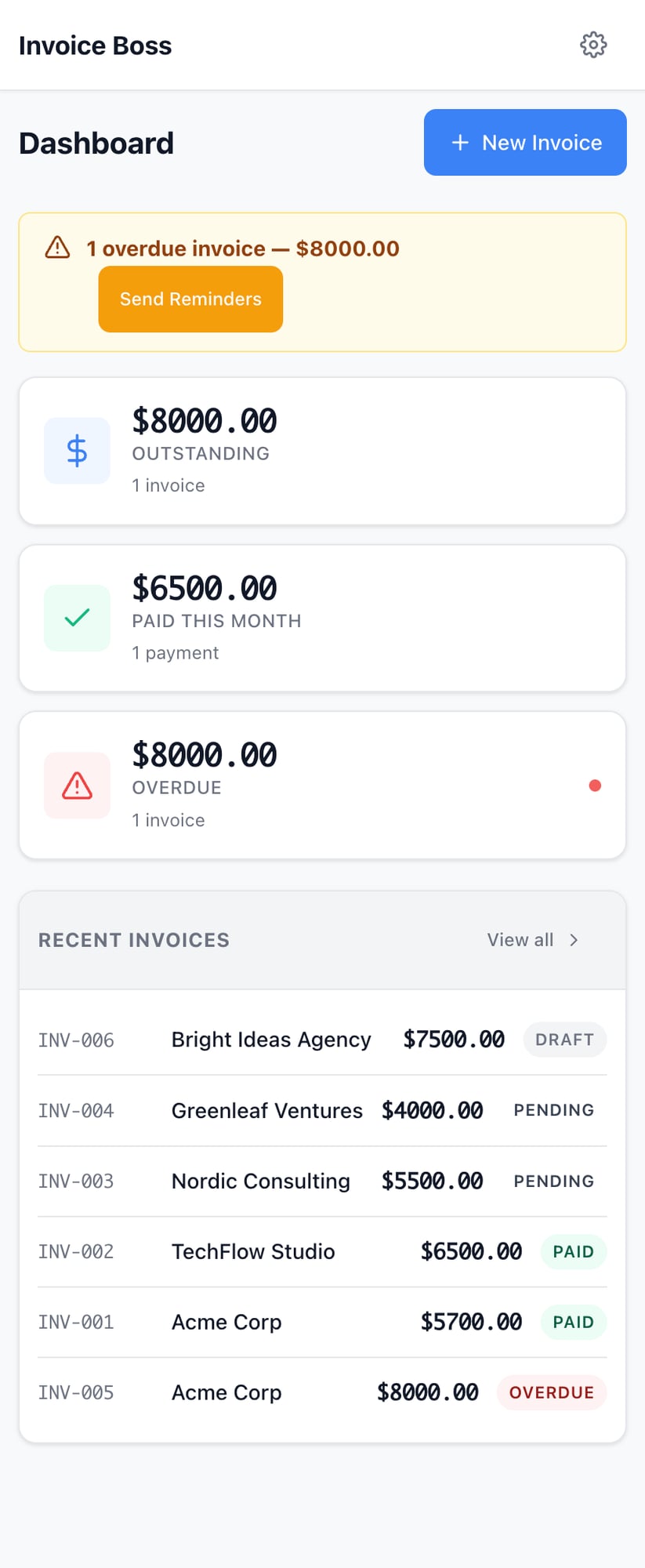Toggle the DRAFT status badge on INV-006

[564, 1039]
